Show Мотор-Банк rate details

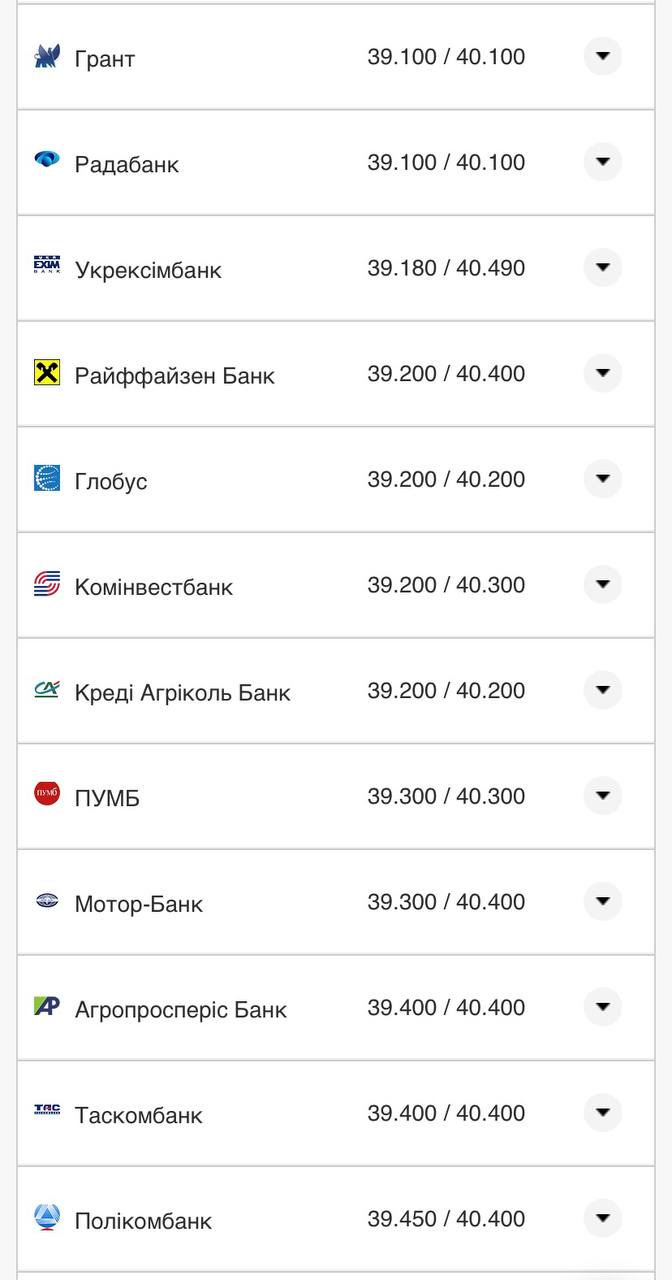(602, 902)
